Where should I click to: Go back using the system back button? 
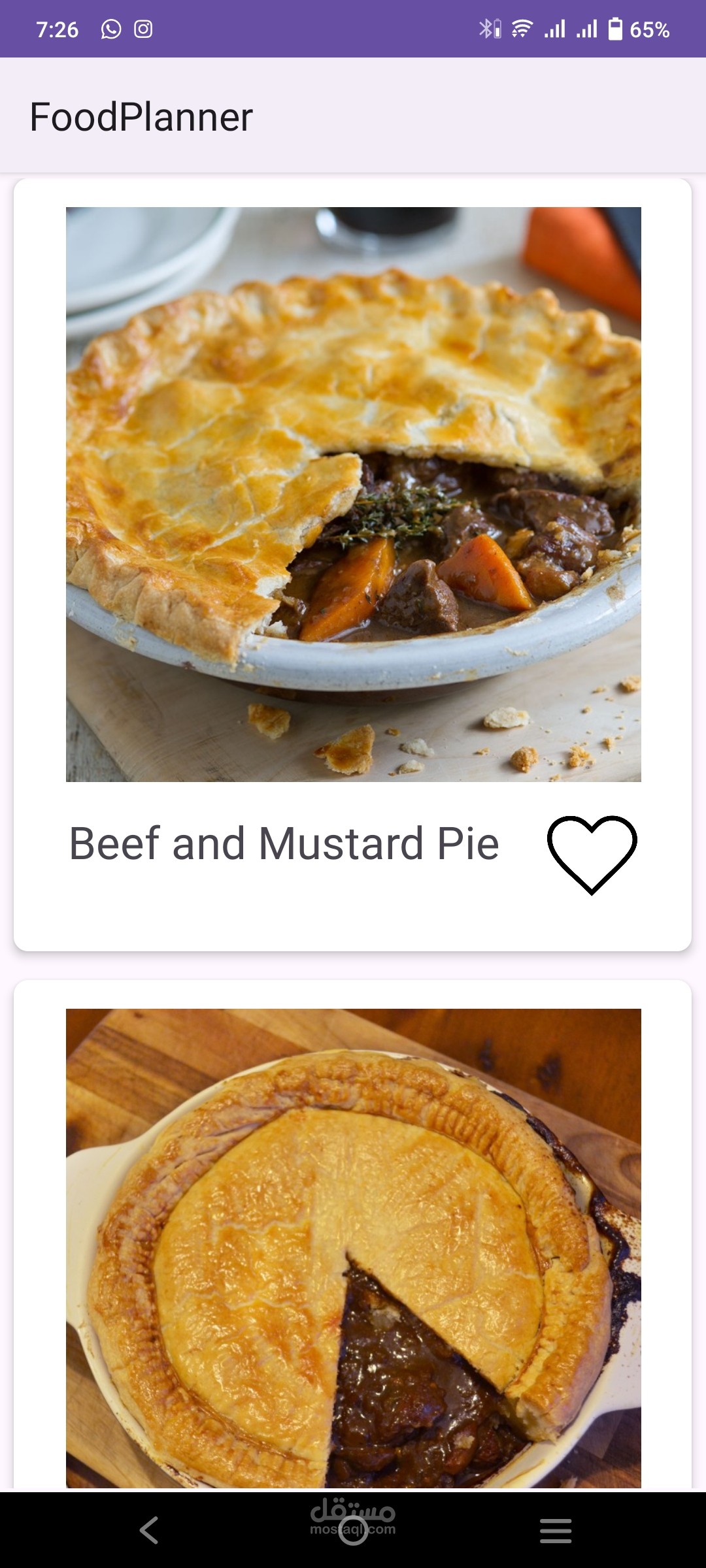pyautogui.click(x=150, y=1530)
